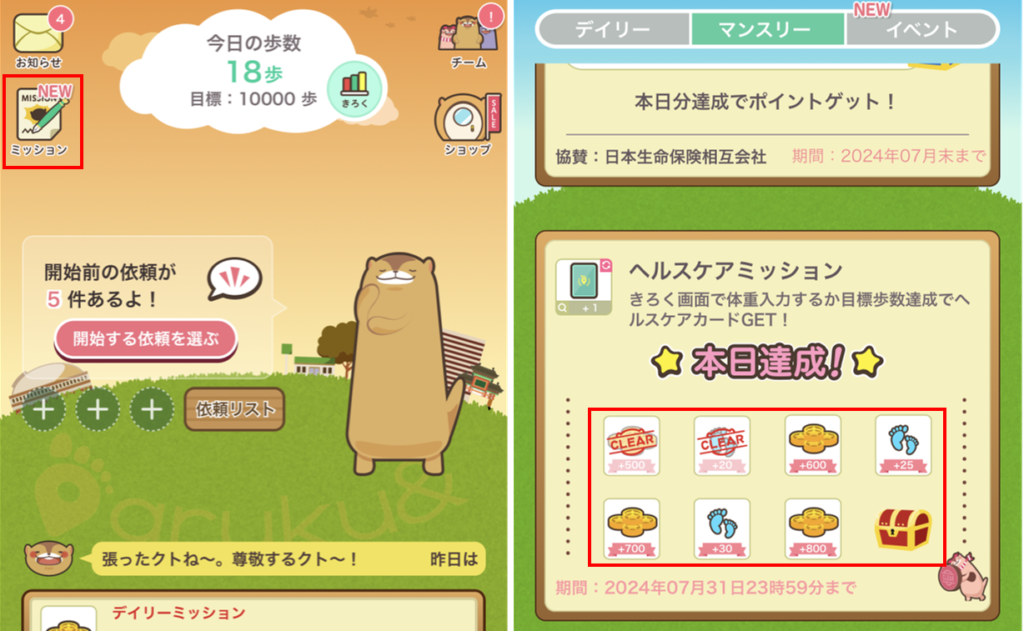This screenshot has height=631, width=1024.
Task: Tap the +800 coin reward tile
Action: [x=812, y=528]
